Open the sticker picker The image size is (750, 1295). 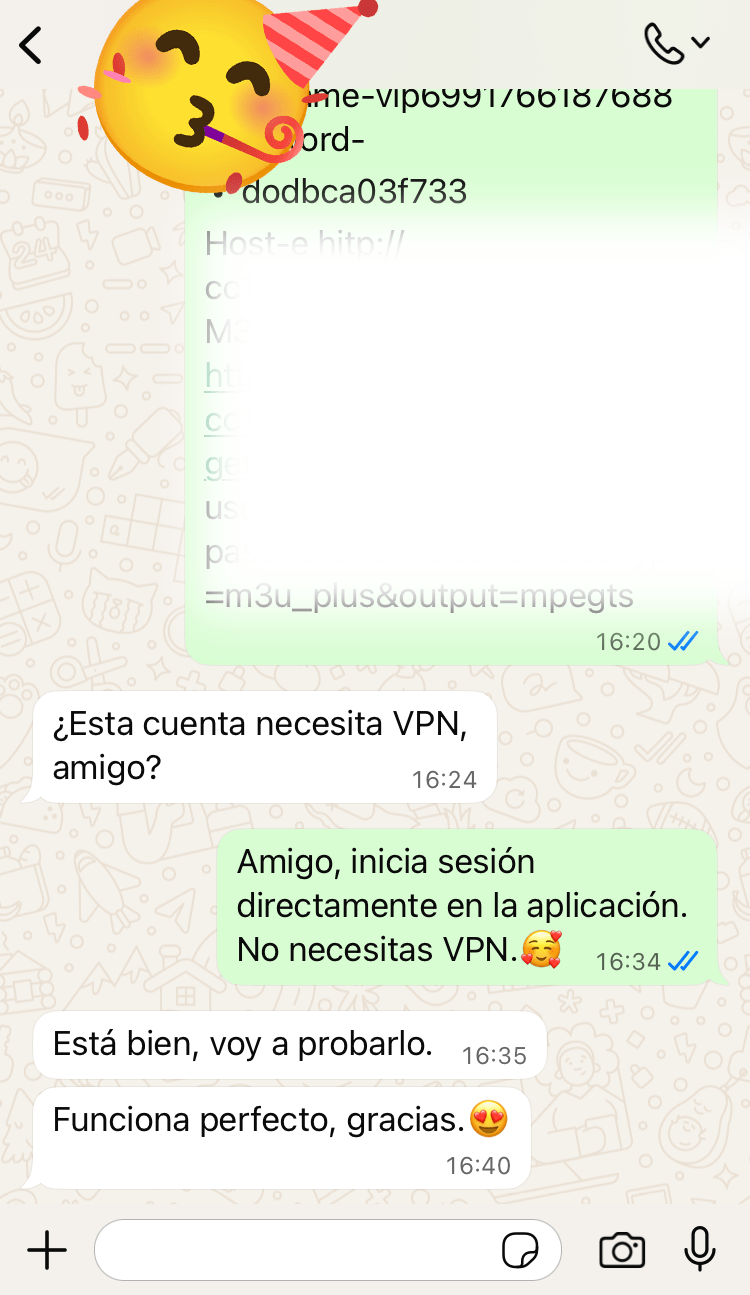pos(520,1250)
